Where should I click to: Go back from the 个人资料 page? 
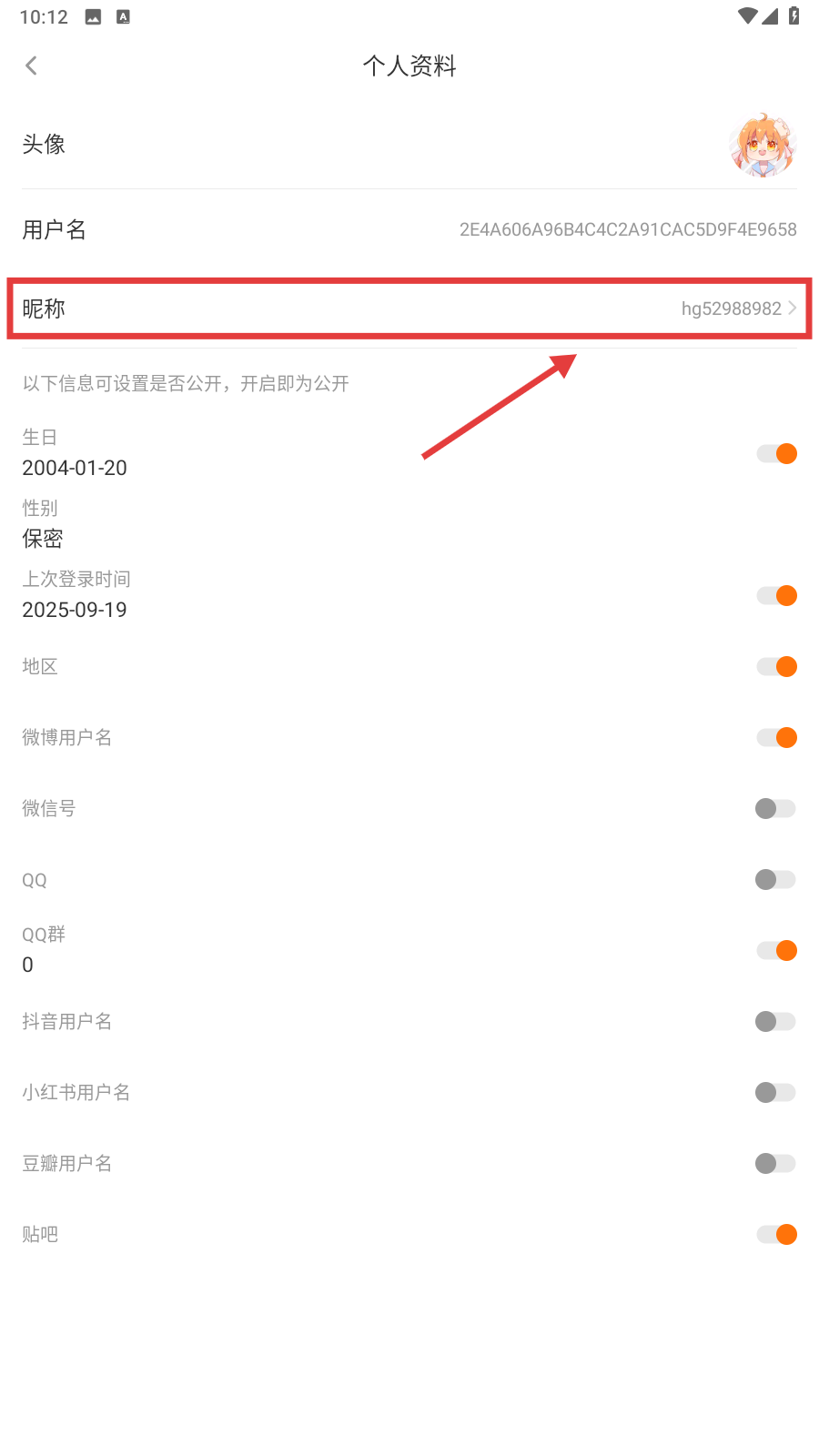(31, 66)
